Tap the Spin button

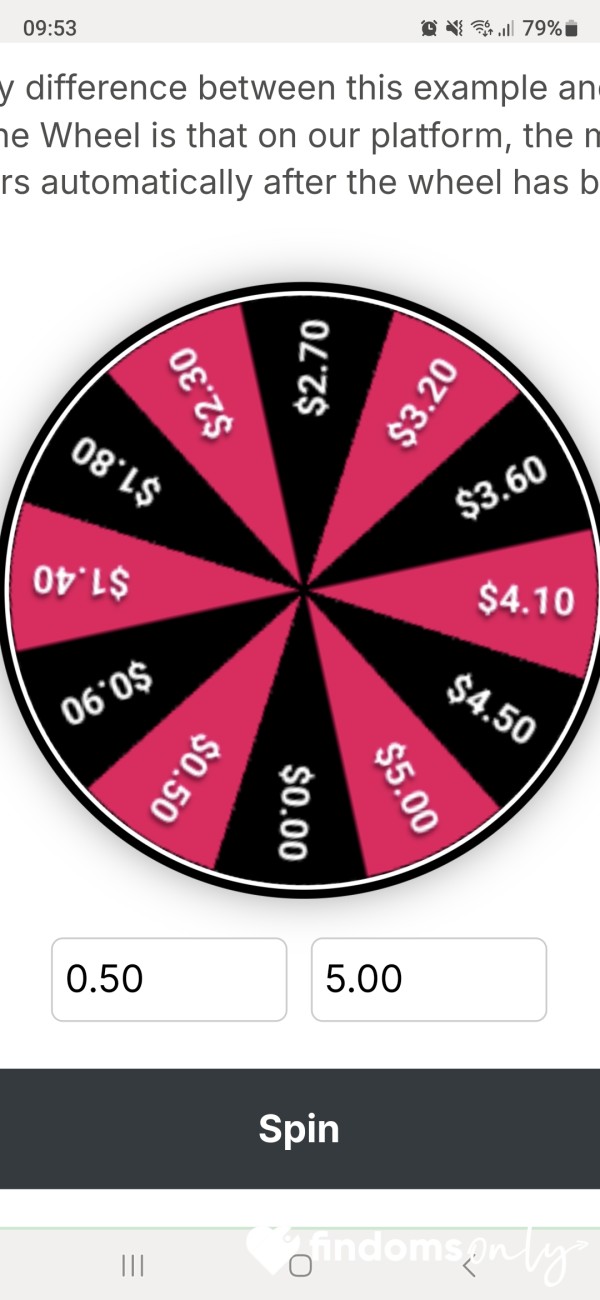[300, 1129]
